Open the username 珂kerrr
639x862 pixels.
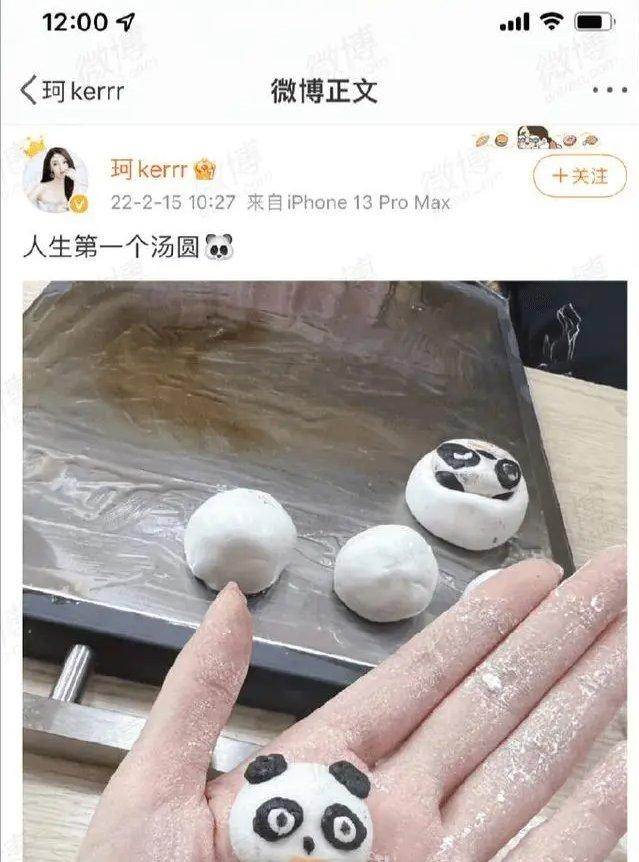(x=149, y=169)
